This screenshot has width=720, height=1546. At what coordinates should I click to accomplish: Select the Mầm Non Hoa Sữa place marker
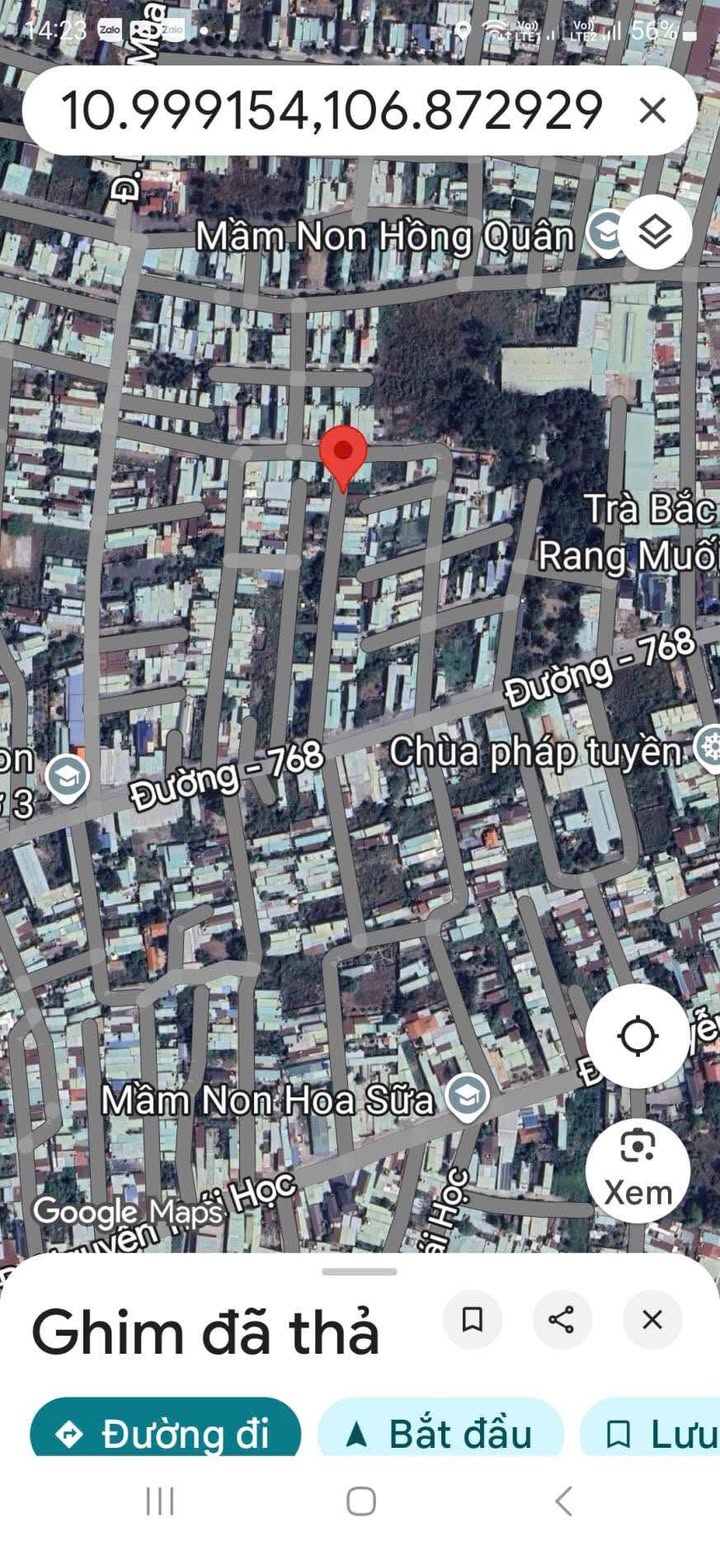[x=465, y=1098]
